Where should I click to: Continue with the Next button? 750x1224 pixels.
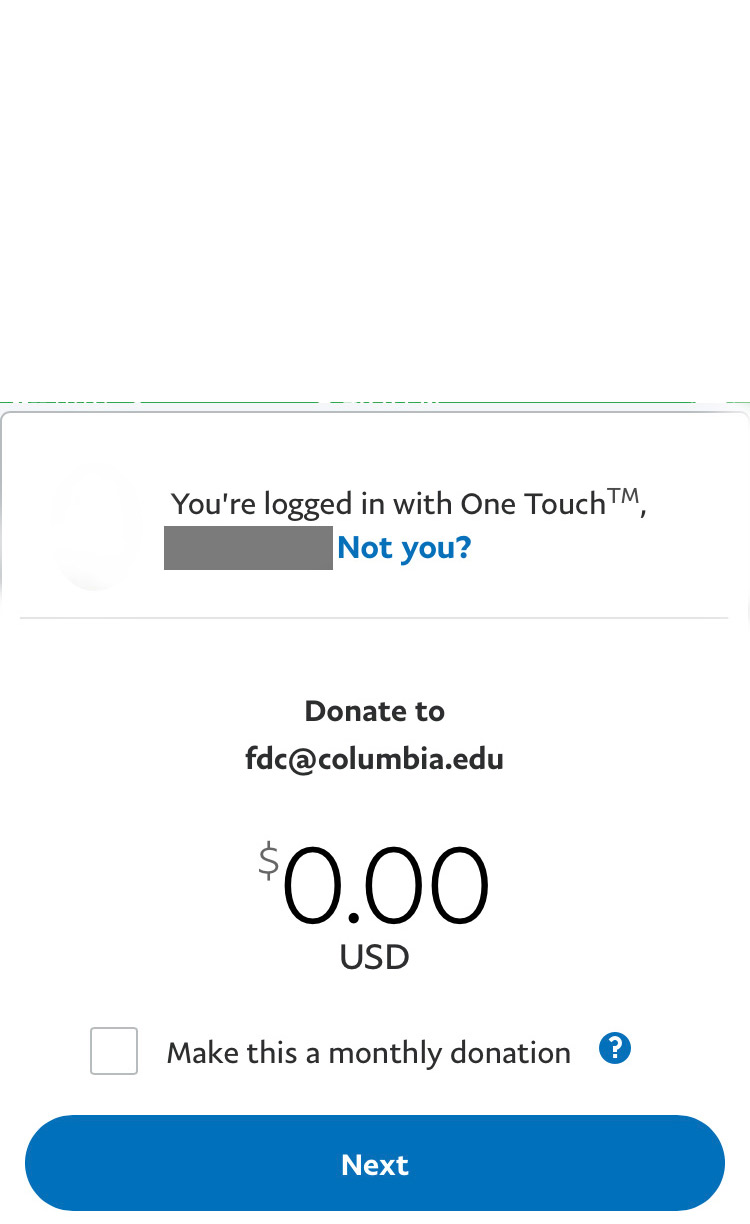pos(375,1164)
